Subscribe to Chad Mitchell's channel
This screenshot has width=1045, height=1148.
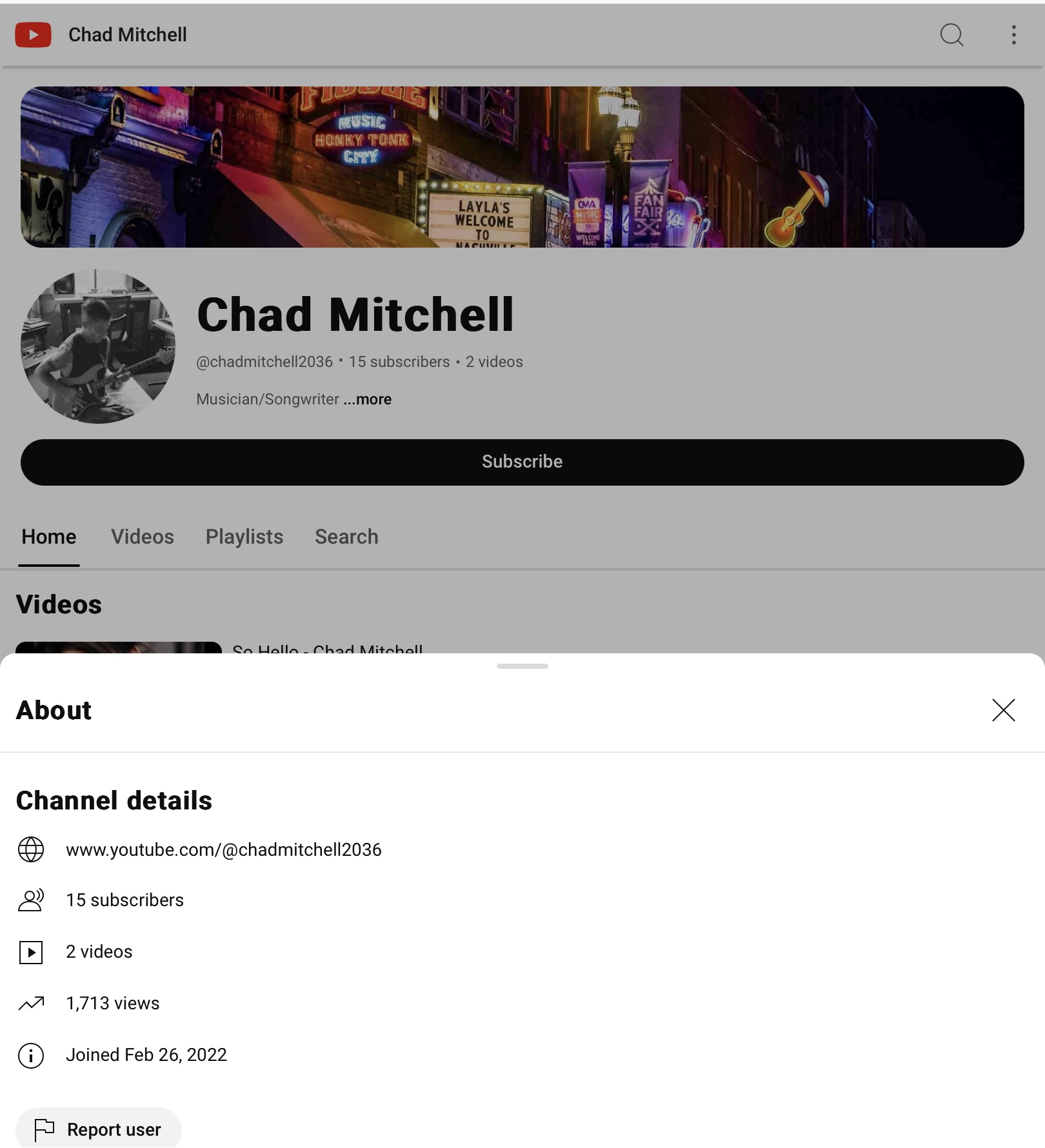click(522, 462)
